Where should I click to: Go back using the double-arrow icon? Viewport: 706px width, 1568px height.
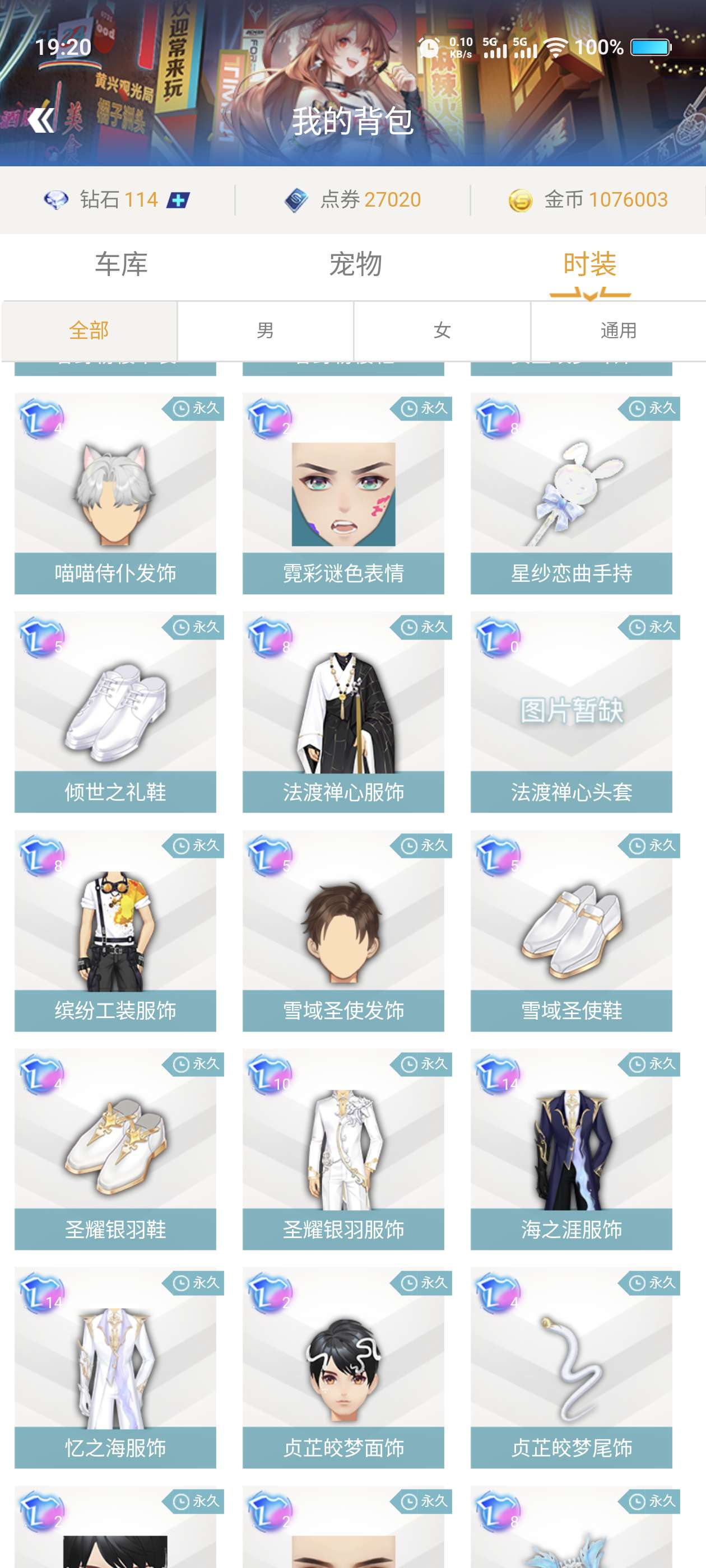tap(41, 120)
